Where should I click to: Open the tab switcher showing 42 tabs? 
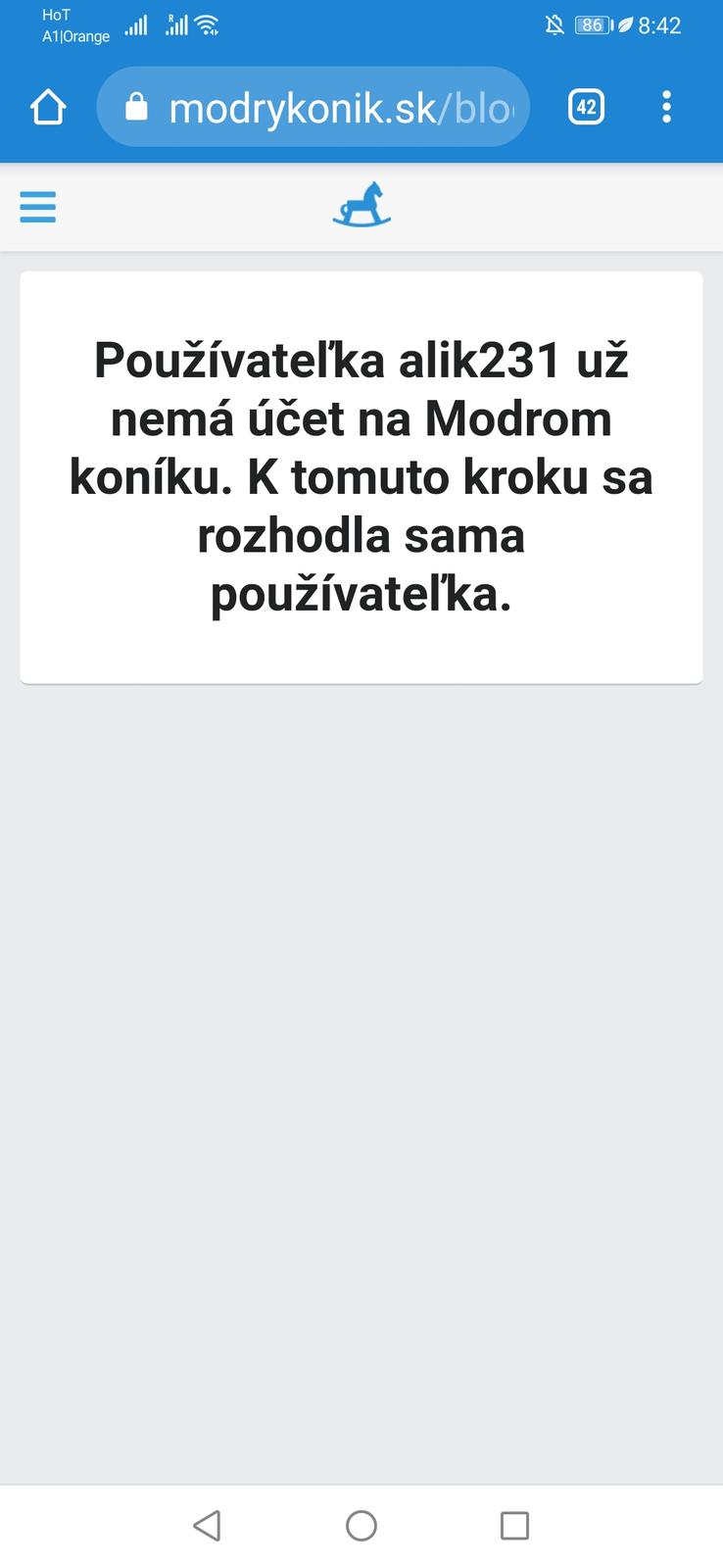[x=586, y=107]
